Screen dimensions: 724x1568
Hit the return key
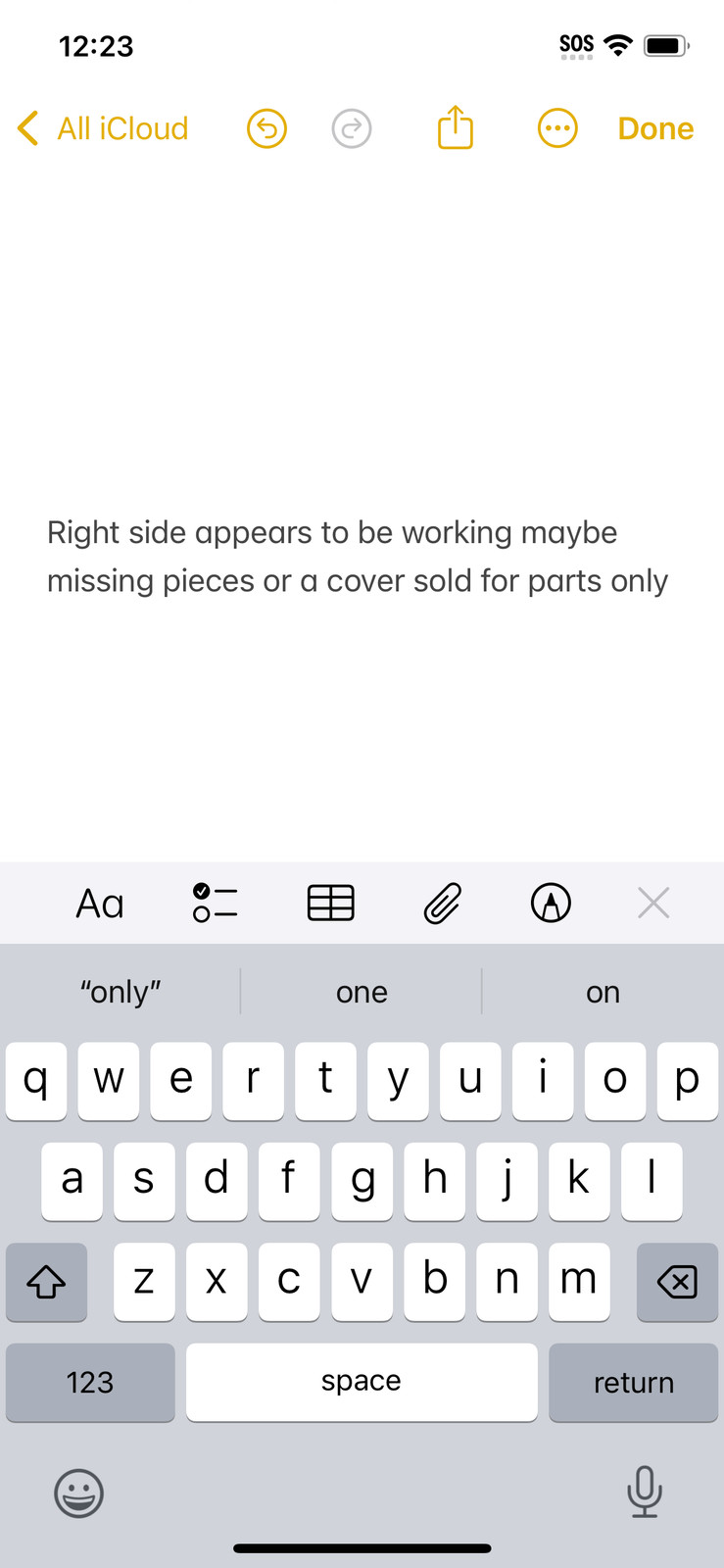(633, 1382)
